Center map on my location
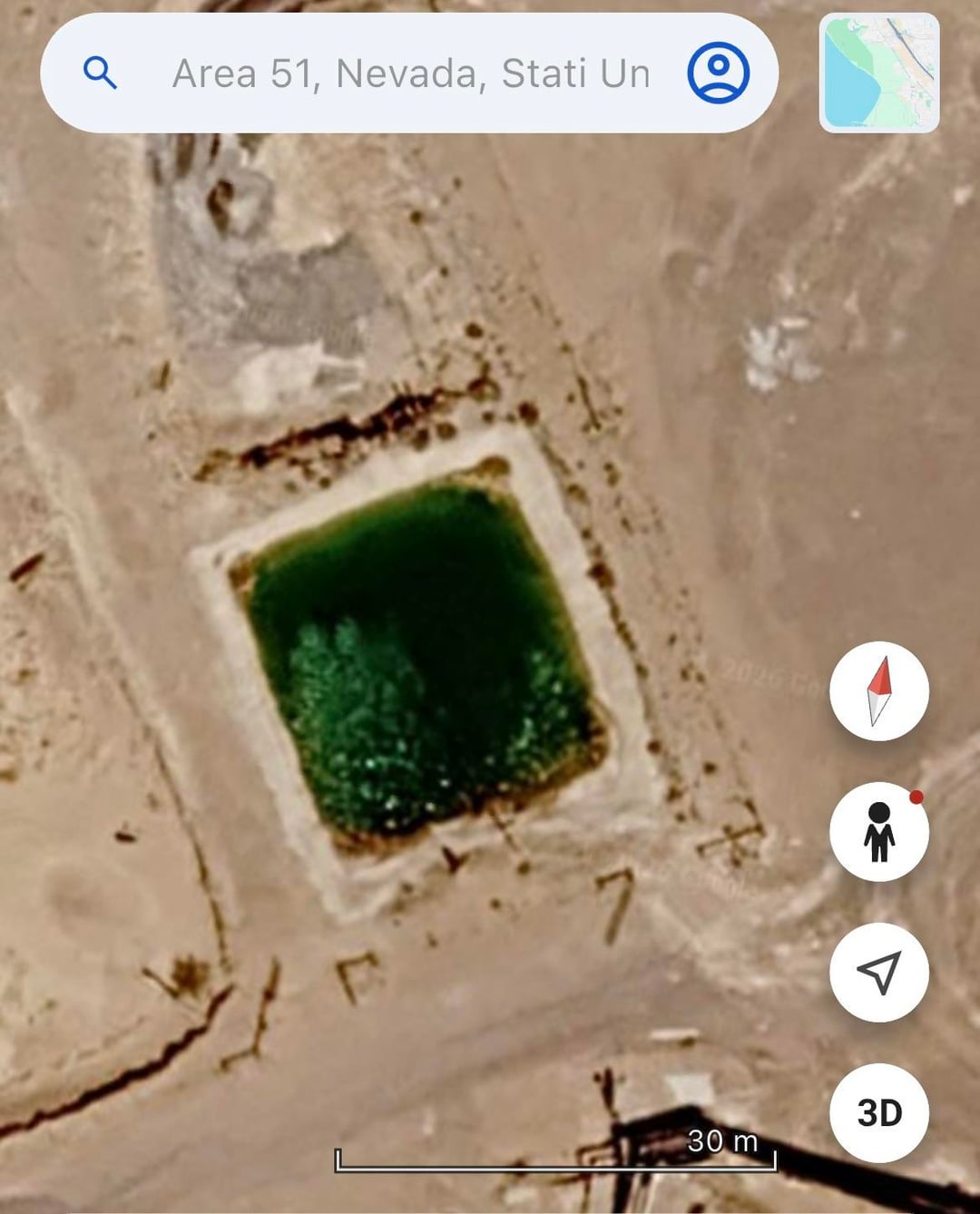 (878, 973)
